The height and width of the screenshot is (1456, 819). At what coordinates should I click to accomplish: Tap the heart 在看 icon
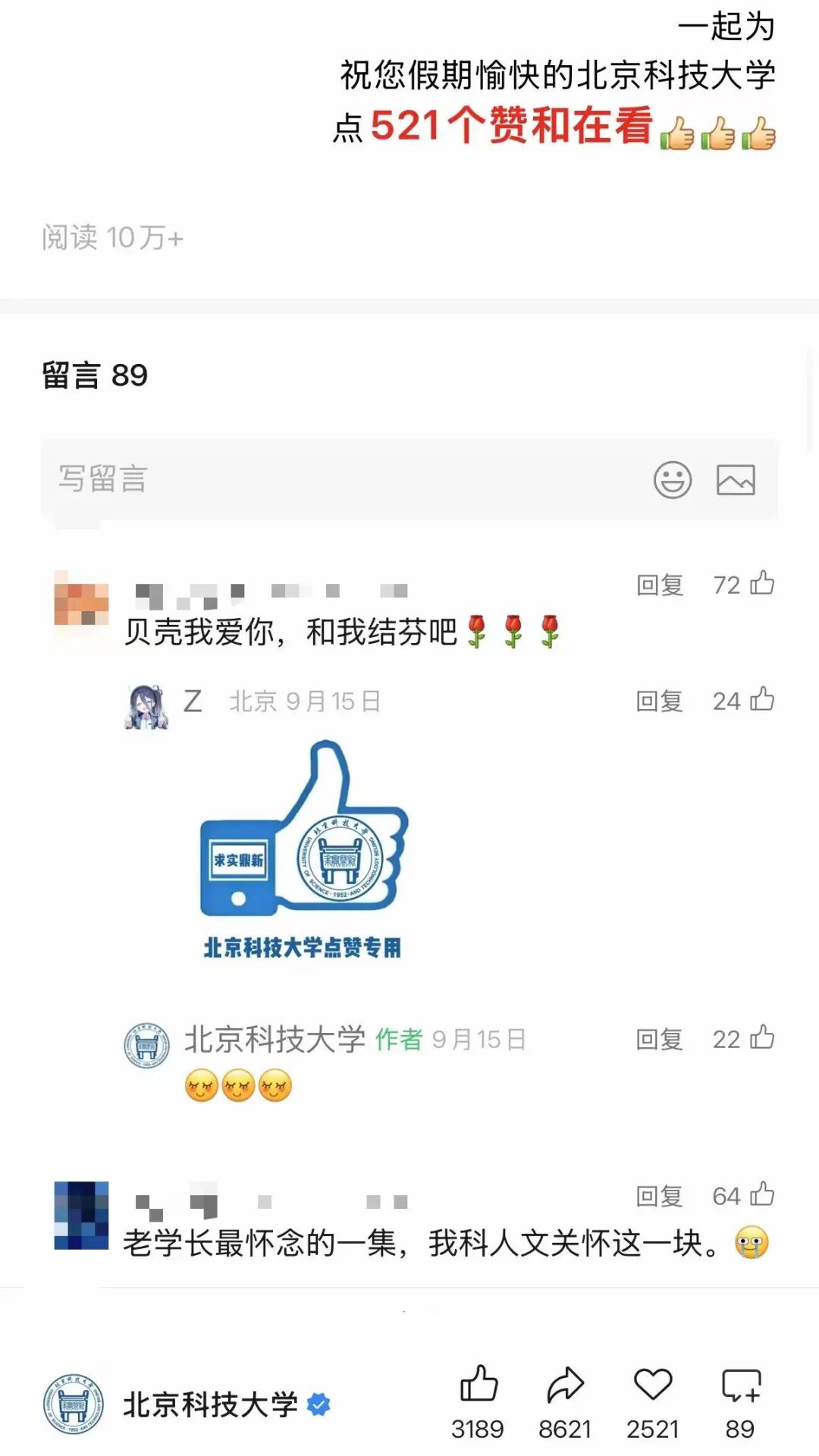[653, 1385]
